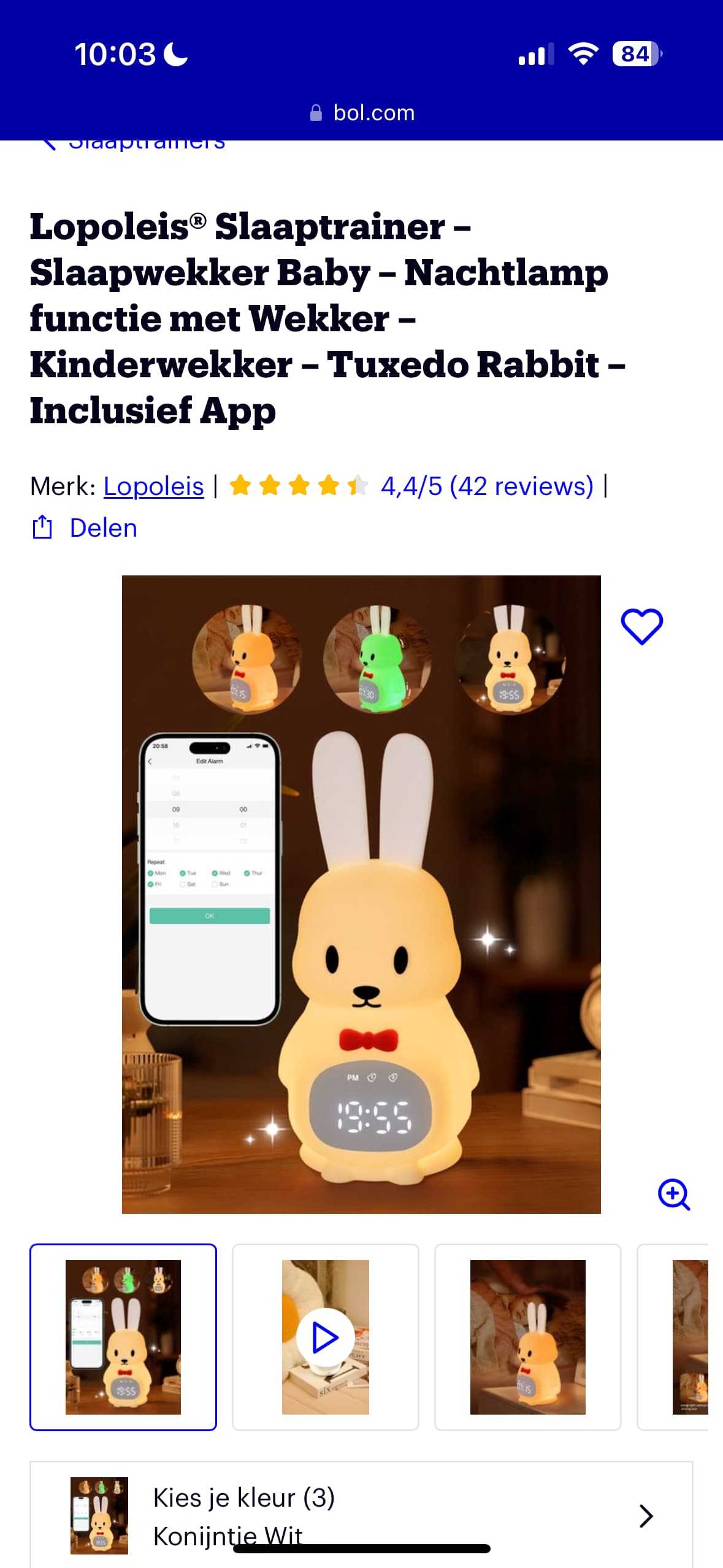Open the Lopoleis brand link

click(153, 486)
